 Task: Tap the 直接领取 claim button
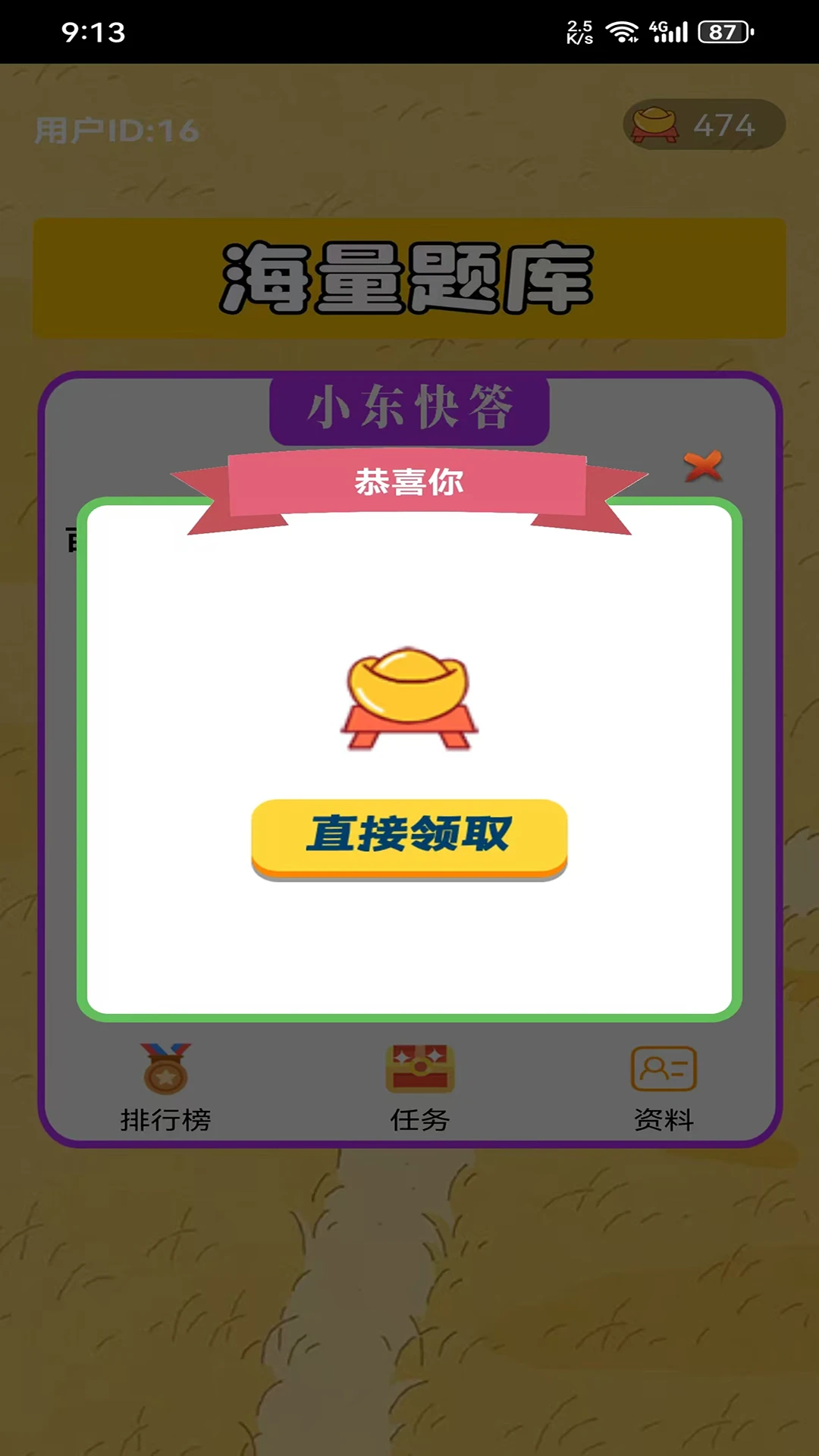click(x=409, y=836)
